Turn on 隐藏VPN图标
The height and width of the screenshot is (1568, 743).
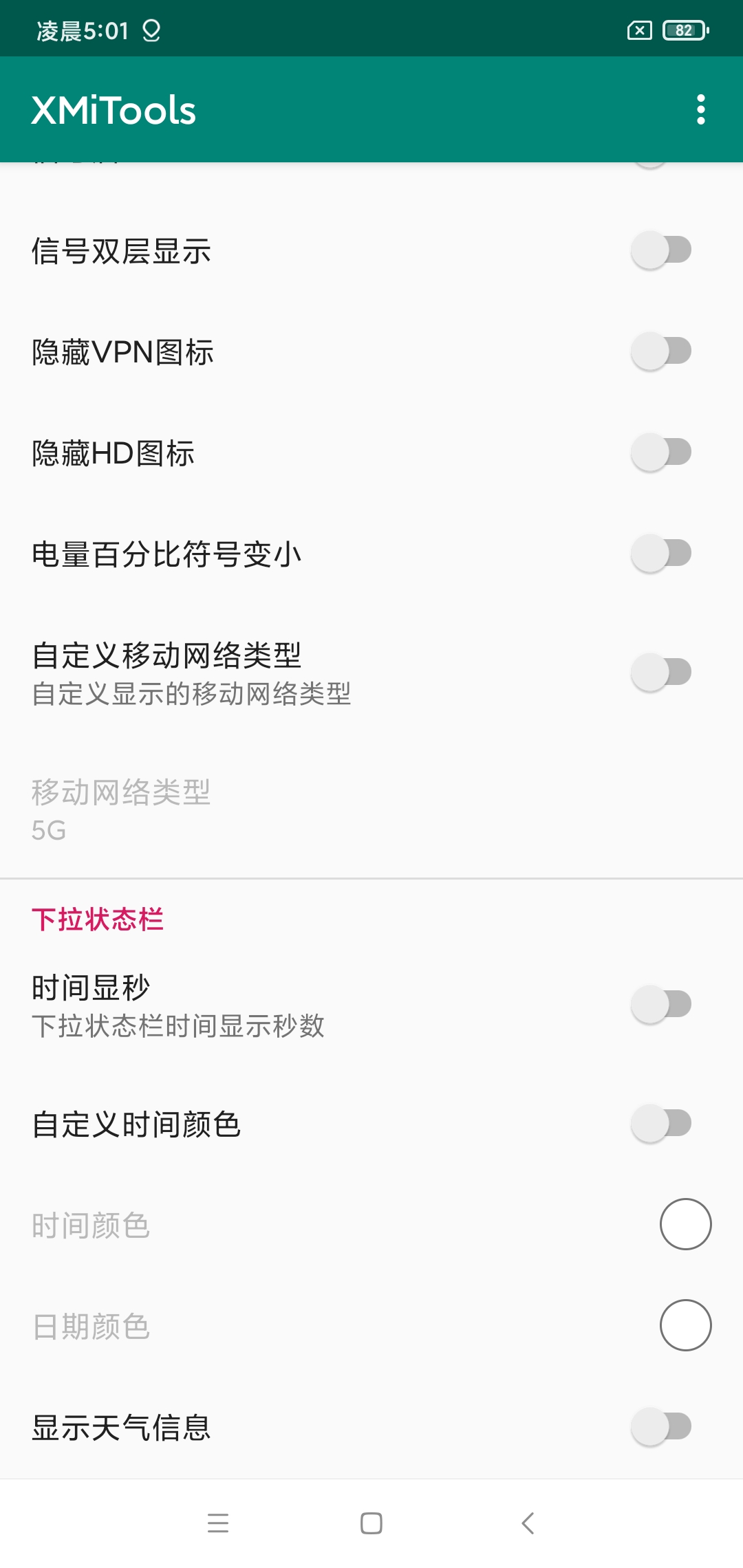click(661, 351)
